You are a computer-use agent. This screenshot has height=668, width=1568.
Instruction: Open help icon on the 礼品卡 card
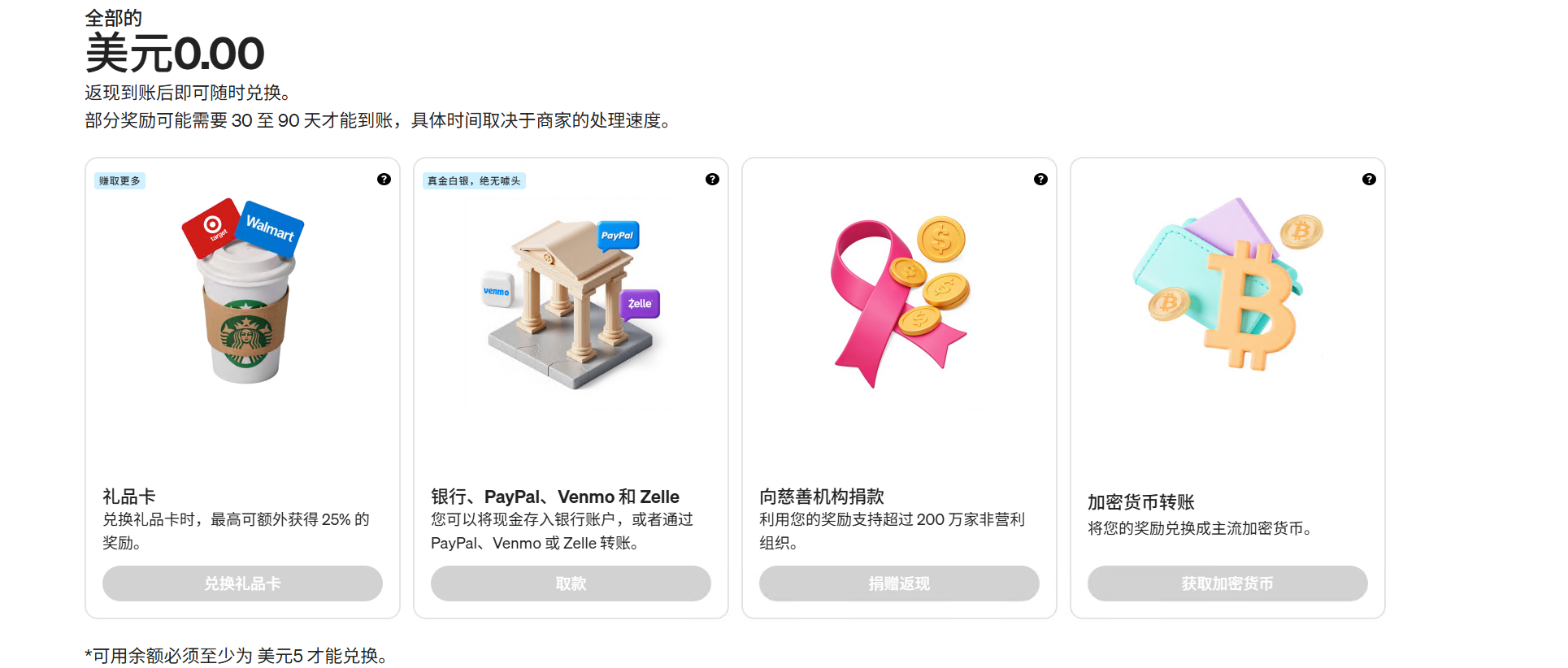point(384,180)
